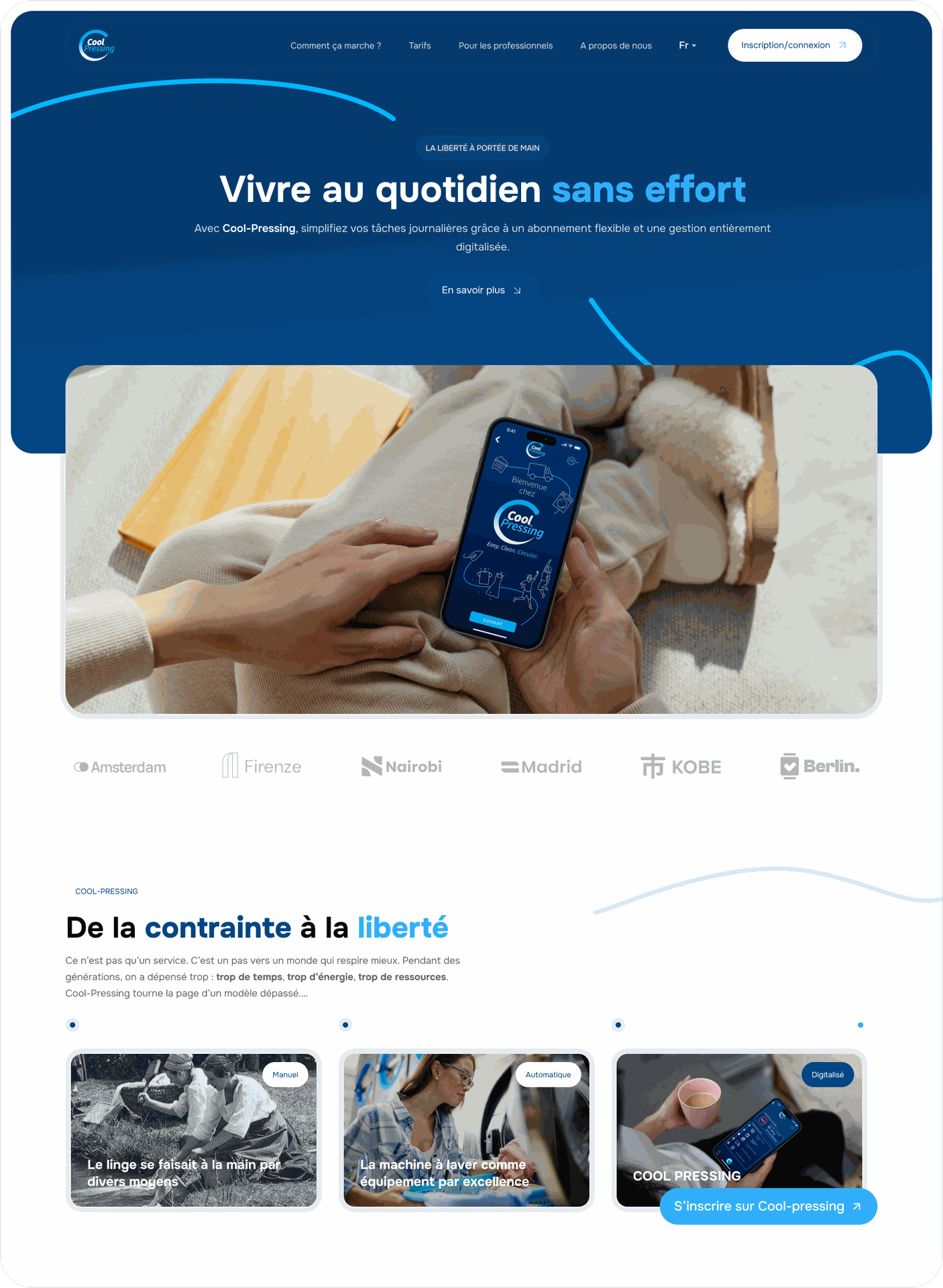Tap 'S'inscrire sur Cool-pressing' button
The image size is (943, 1288).
click(767, 1206)
